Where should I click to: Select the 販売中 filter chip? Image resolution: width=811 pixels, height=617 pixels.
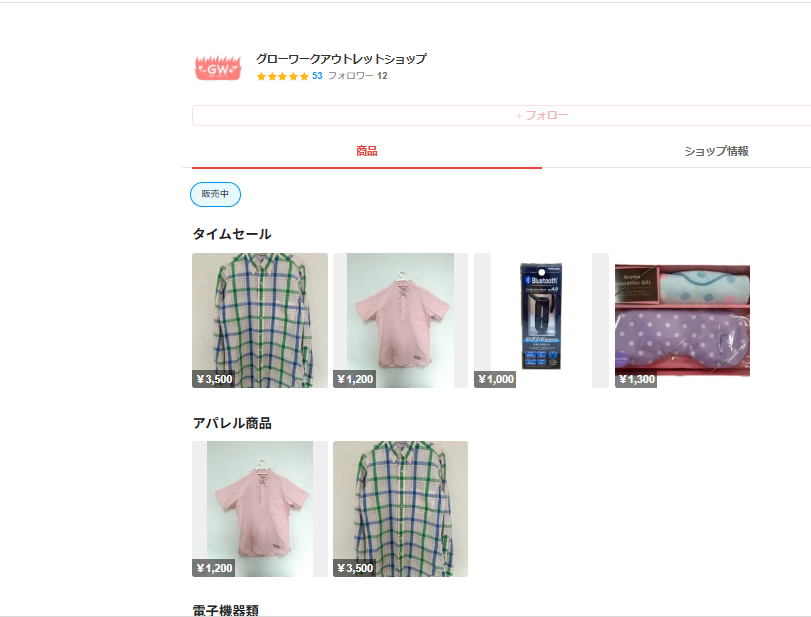pos(215,194)
